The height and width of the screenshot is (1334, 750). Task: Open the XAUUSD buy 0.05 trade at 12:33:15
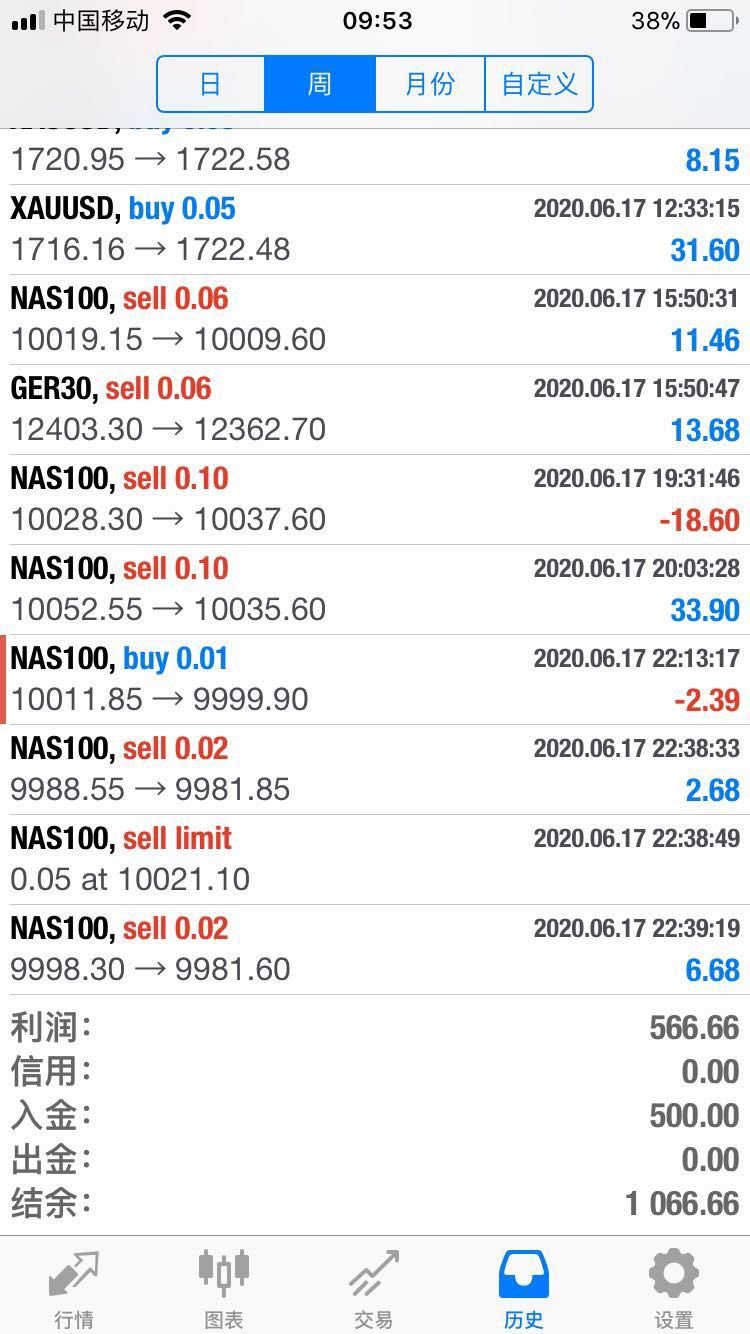click(x=375, y=230)
